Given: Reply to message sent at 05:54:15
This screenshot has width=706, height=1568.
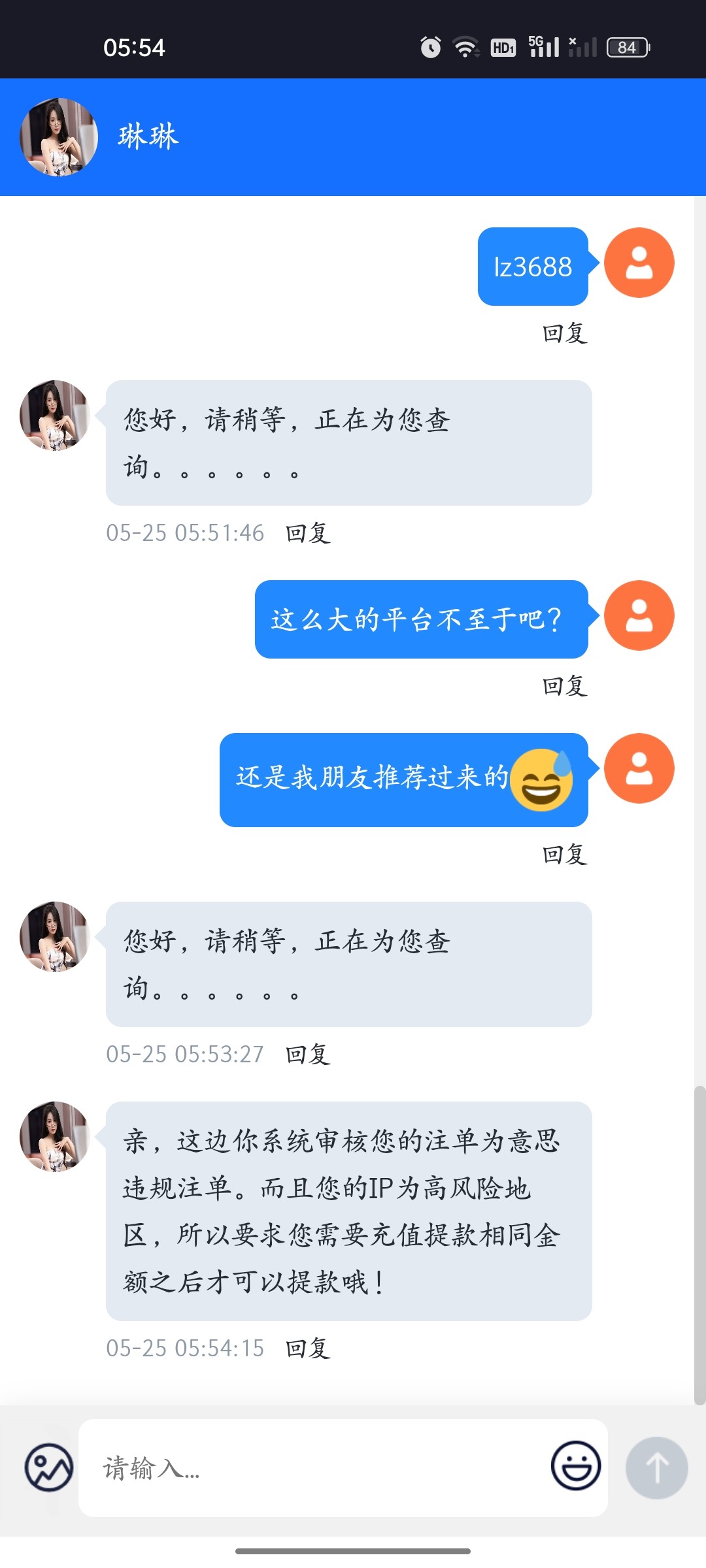Looking at the screenshot, I should click(308, 1348).
